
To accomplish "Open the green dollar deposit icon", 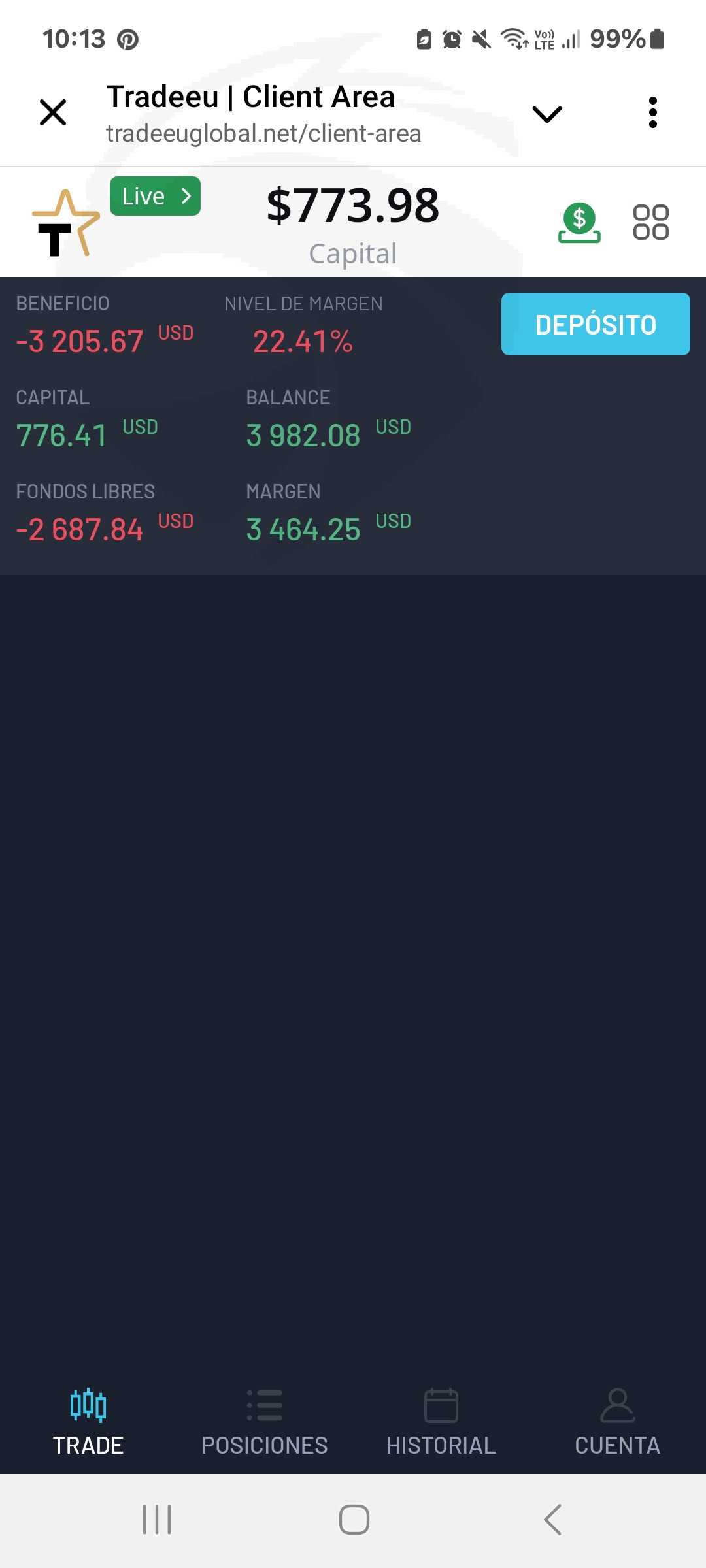I will [579, 223].
